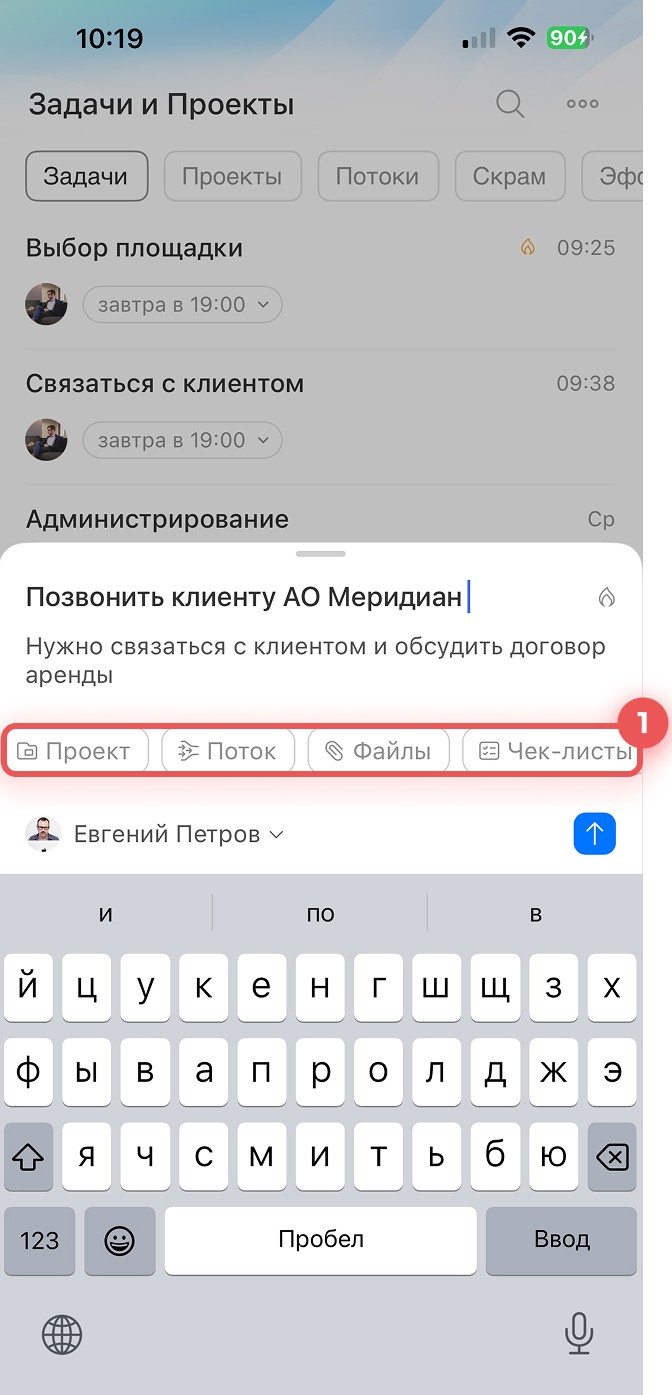Mark new task as important with flame icon
The image size is (672, 1395).
click(x=606, y=598)
